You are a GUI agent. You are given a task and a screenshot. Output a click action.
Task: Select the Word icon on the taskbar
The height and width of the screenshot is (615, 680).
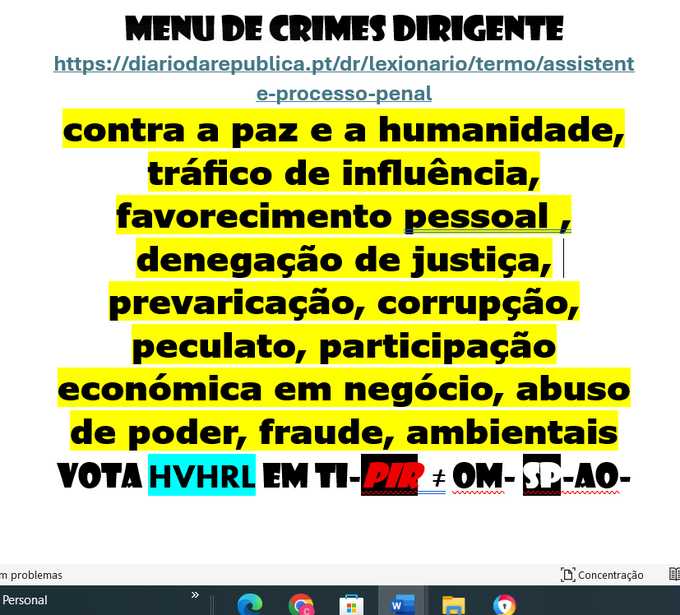(402, 604)
